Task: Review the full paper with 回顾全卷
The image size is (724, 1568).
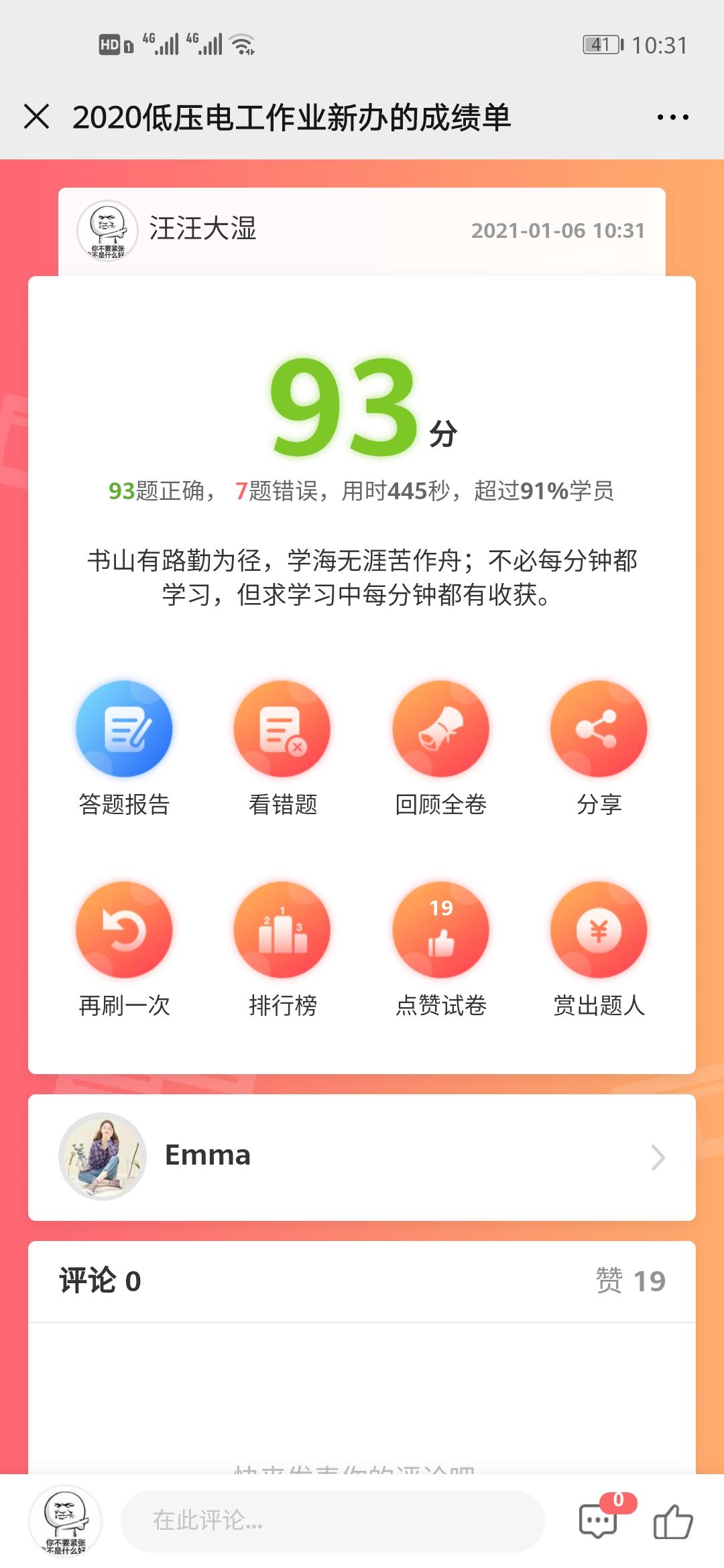Action: (440, 748)
